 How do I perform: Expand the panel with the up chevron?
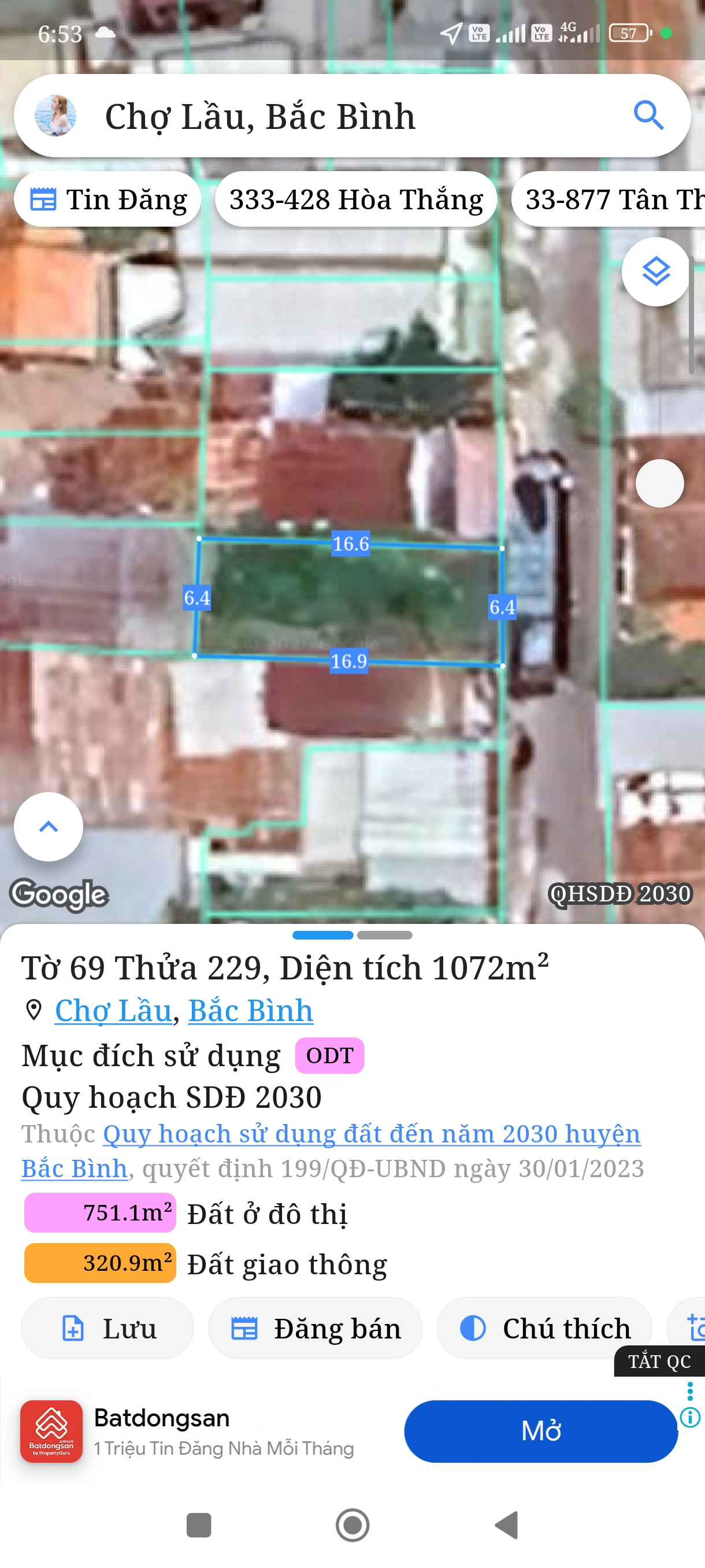(49, 827)
